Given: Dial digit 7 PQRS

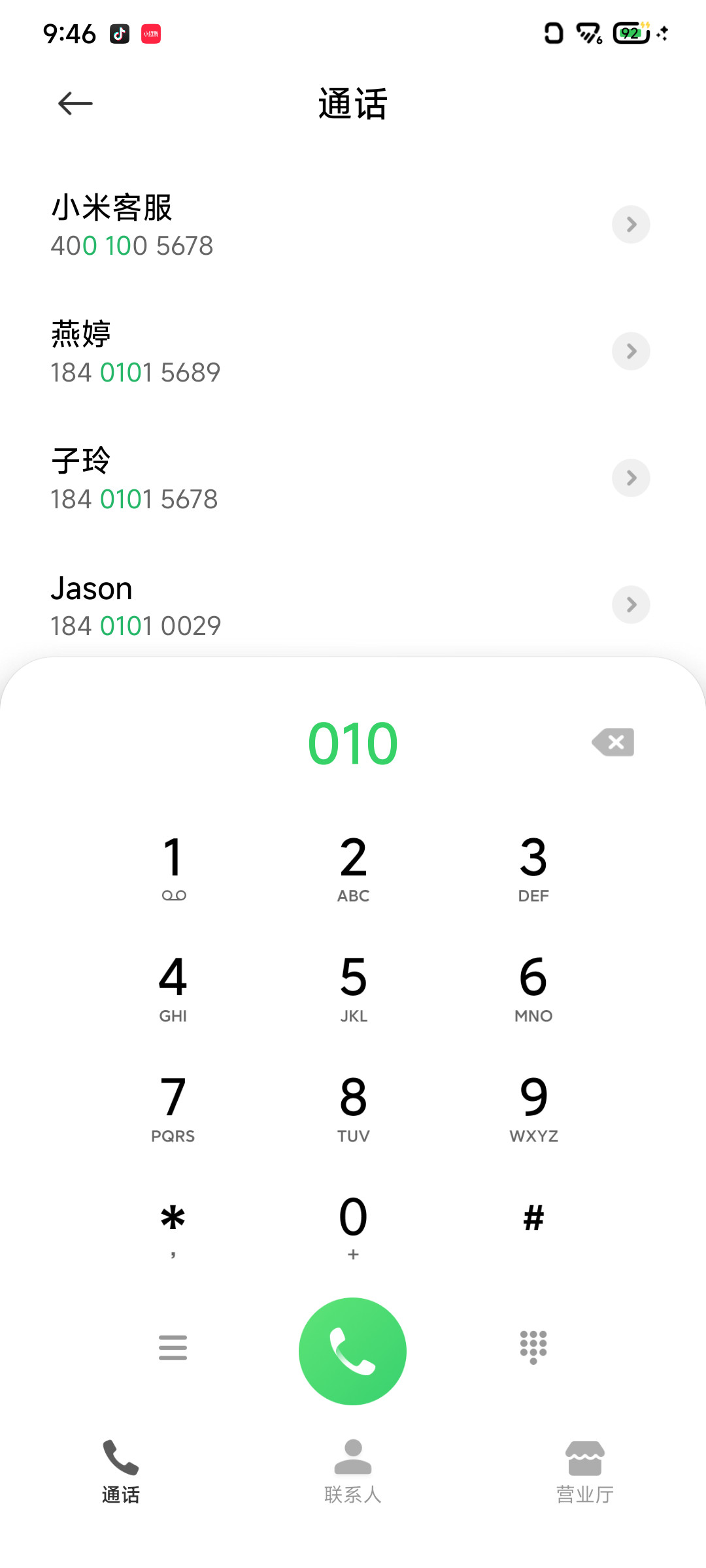Looking at the screenshot, I should click(173, 1109).
